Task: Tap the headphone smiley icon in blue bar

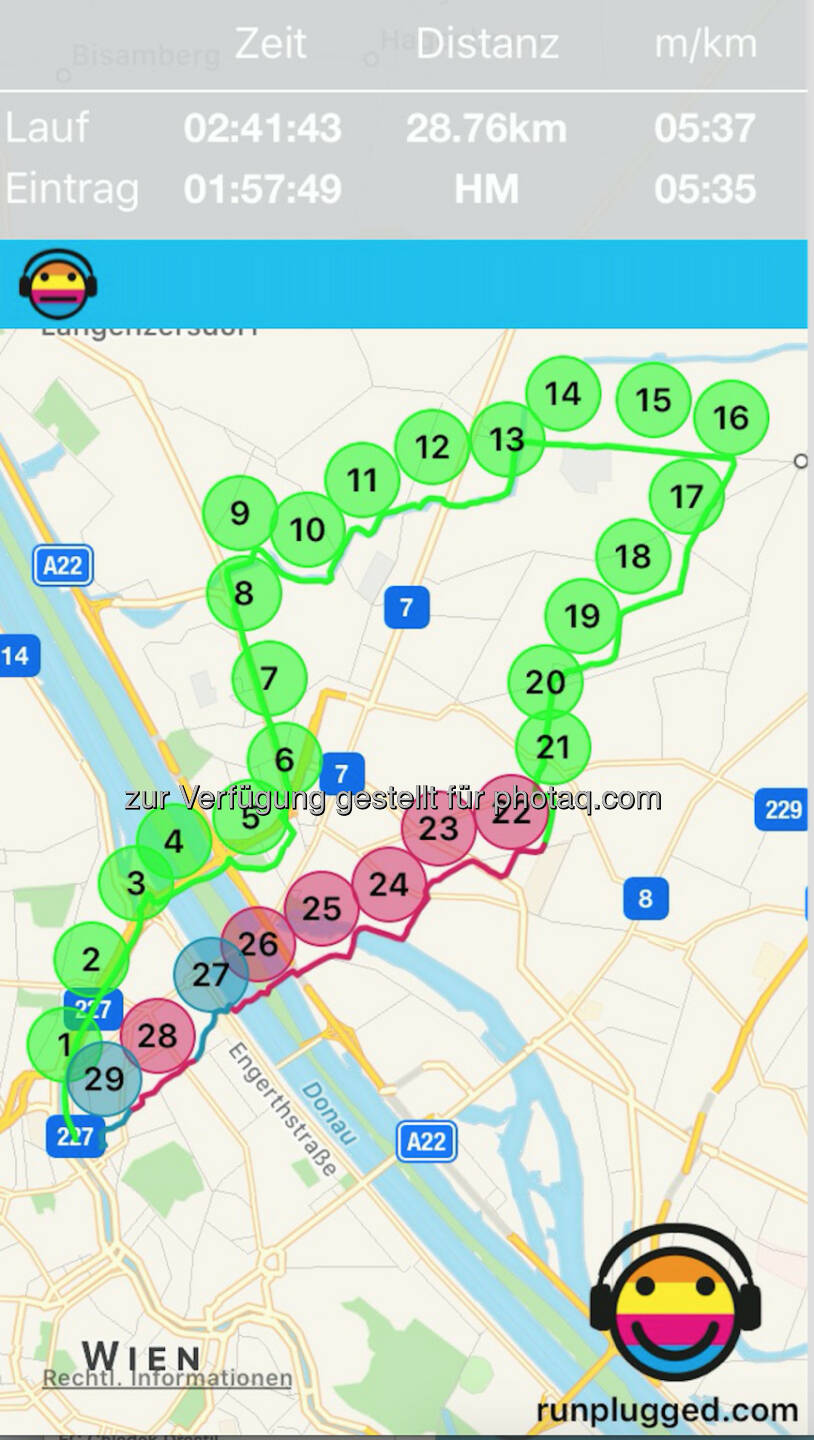Action: pyautogui.click(x=58, y=284)
